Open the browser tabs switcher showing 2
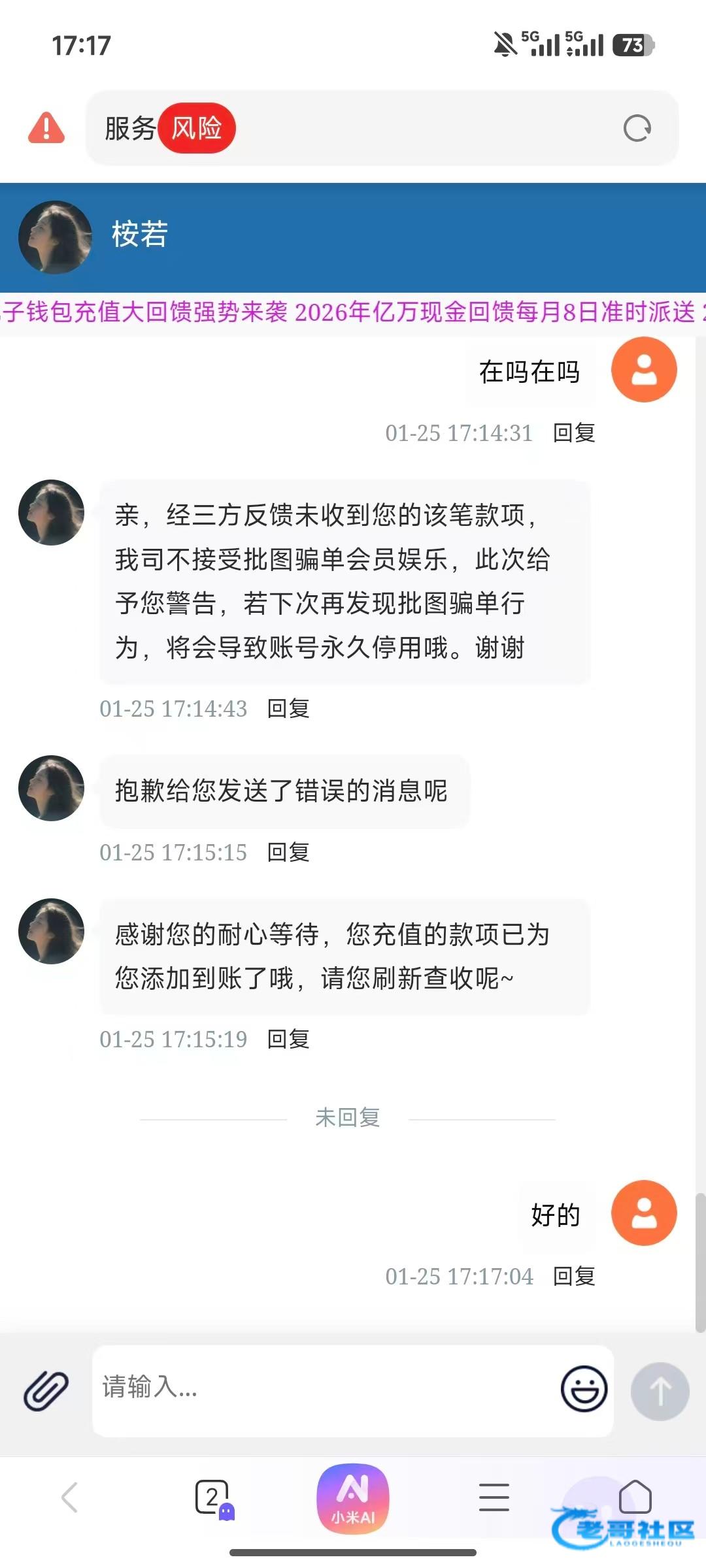 (x=212, y=1497)
